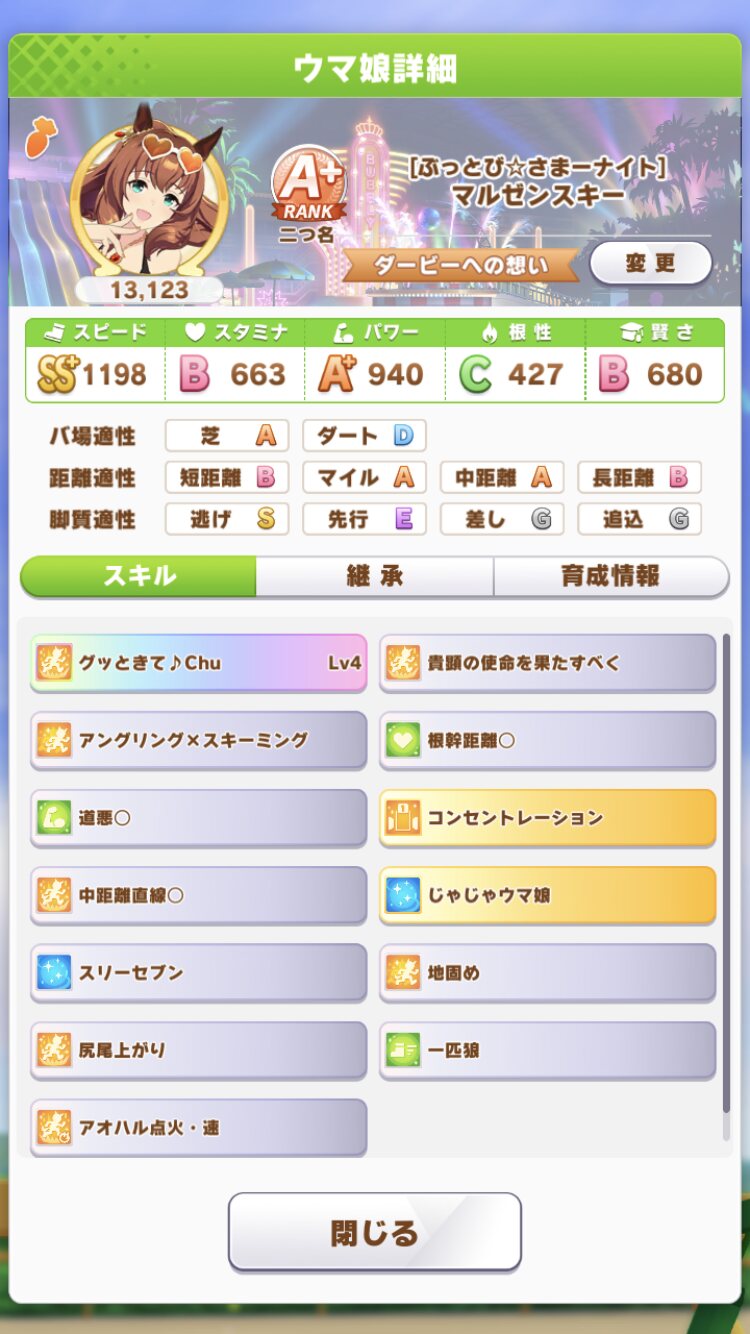Tap the 変更 button beside the nickname

point(650,264)
